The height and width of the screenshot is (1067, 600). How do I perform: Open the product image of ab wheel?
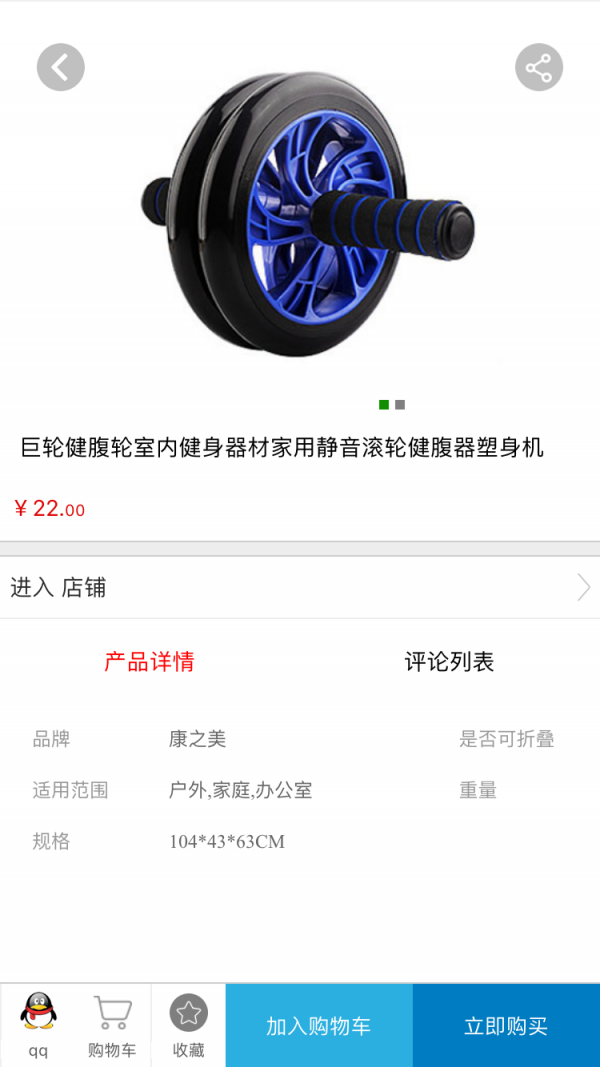click(x=305, y=215)
